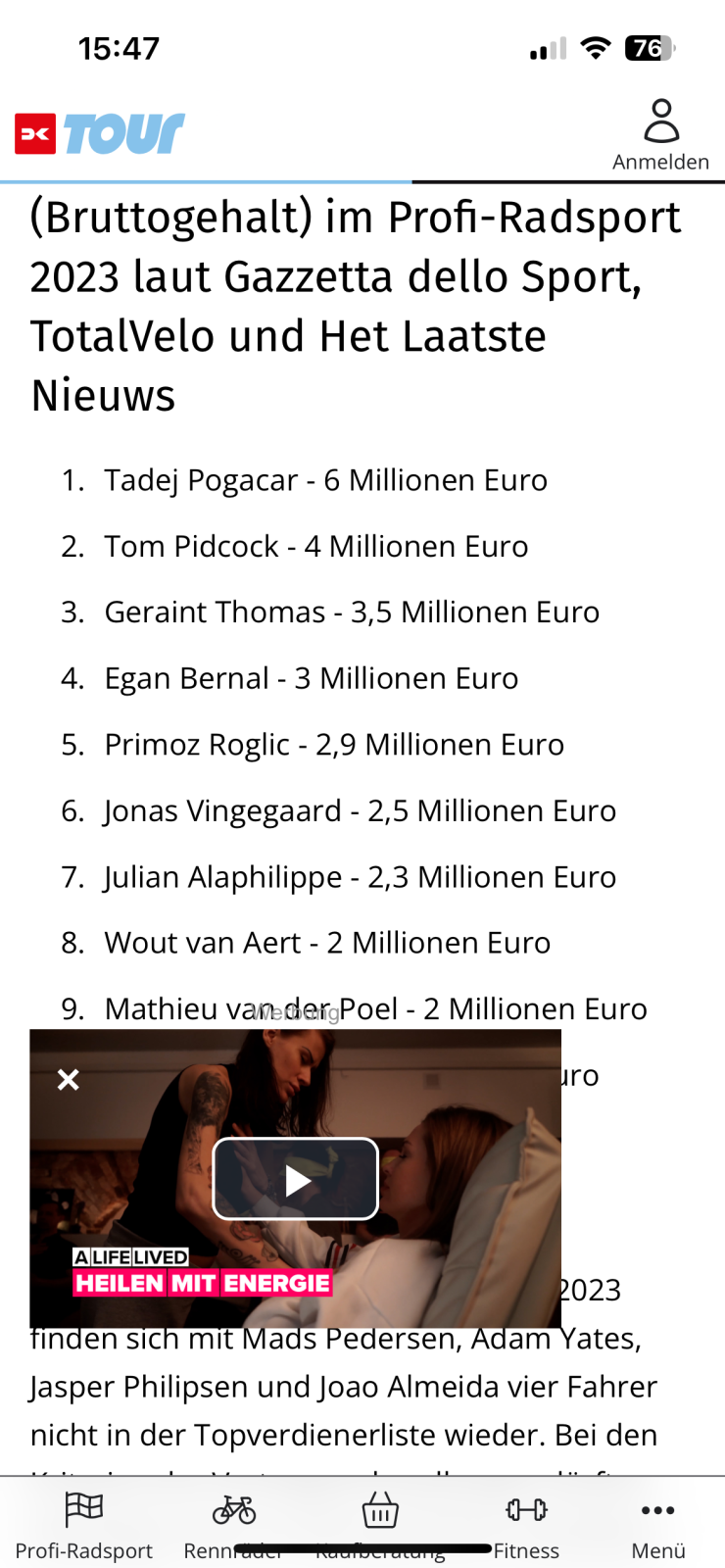
Task: Close the floating video ad
Action: tap(69, 1080)
